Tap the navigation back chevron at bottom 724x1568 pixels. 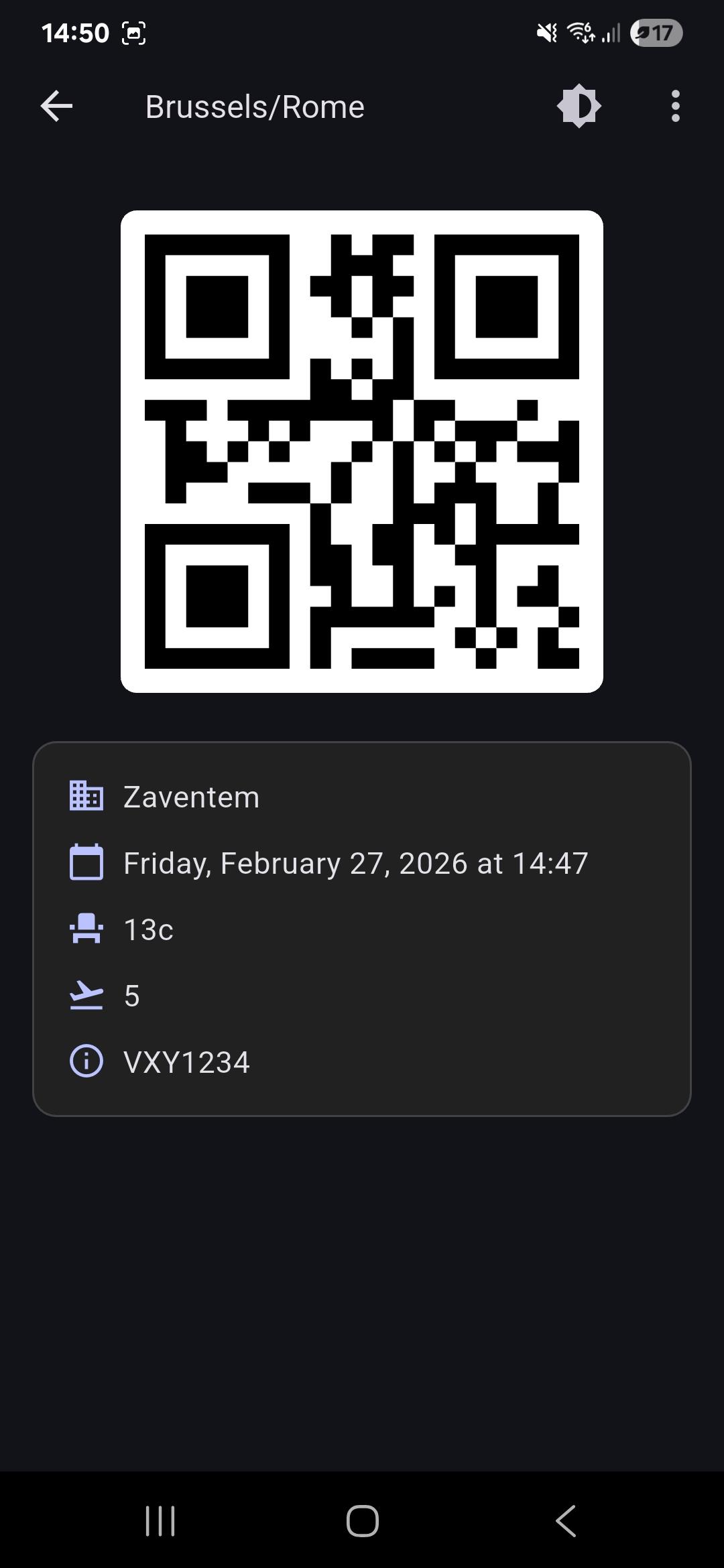point(564,1521)
